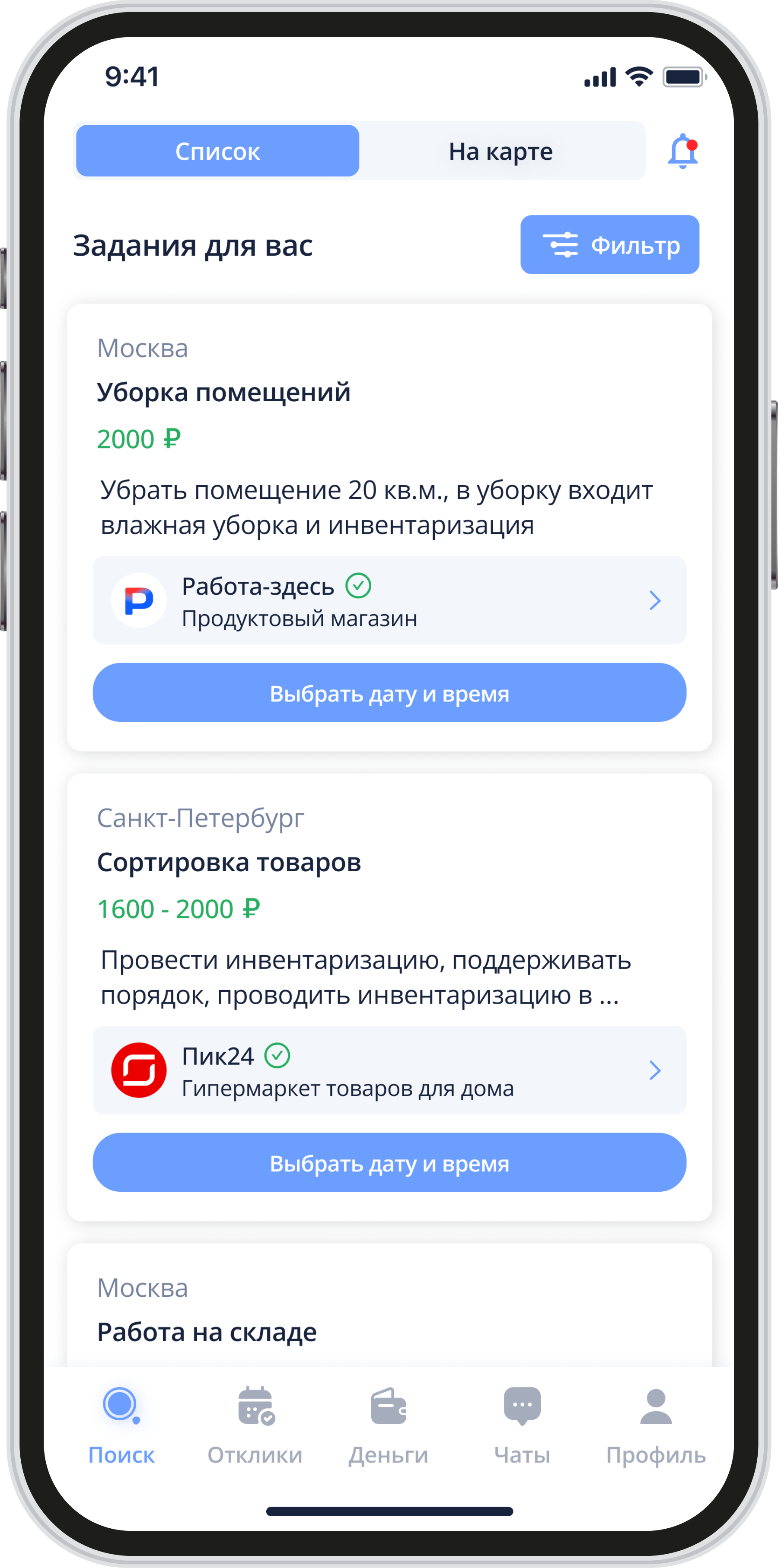Open the Работа на складе task card
Screen dimensions: 778x1568
207,1332
